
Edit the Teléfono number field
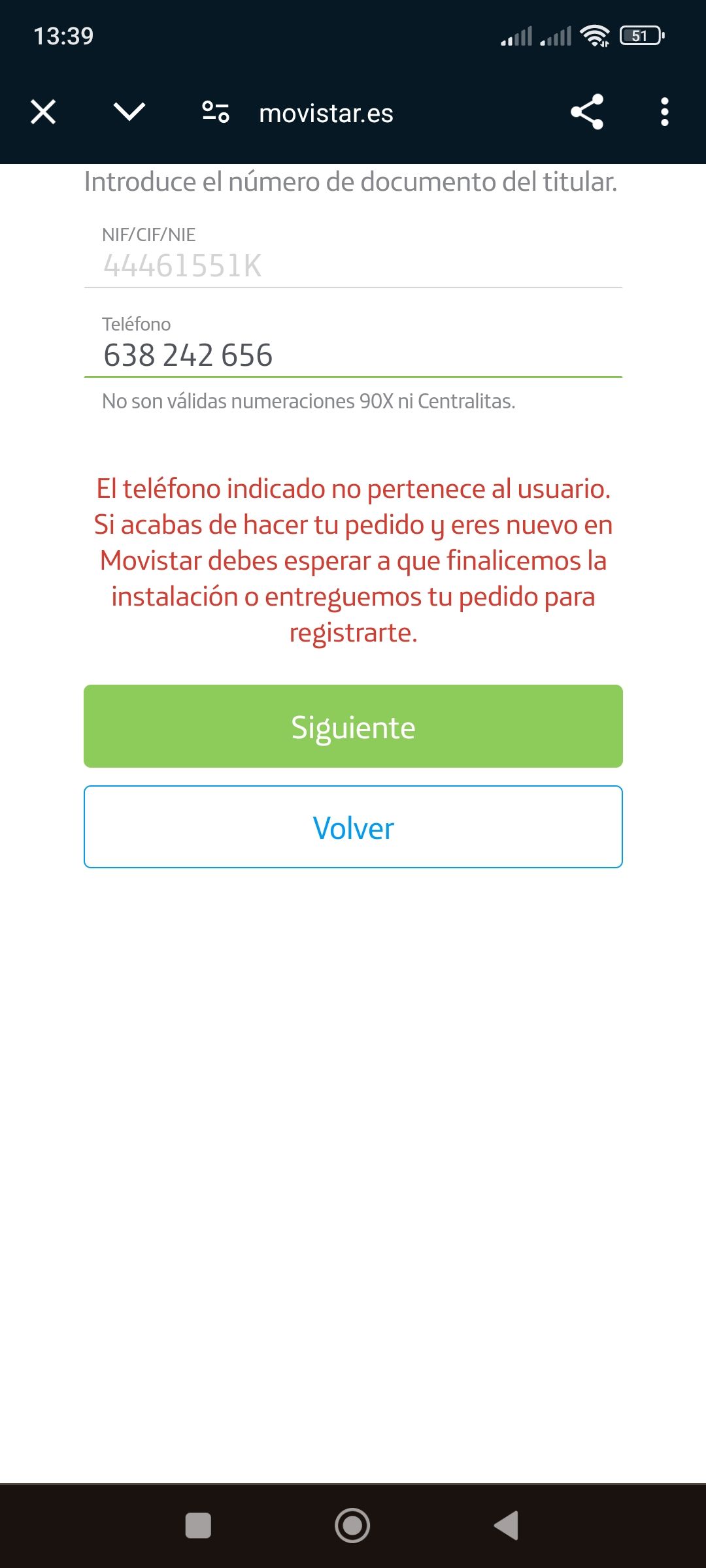(353, 355)
